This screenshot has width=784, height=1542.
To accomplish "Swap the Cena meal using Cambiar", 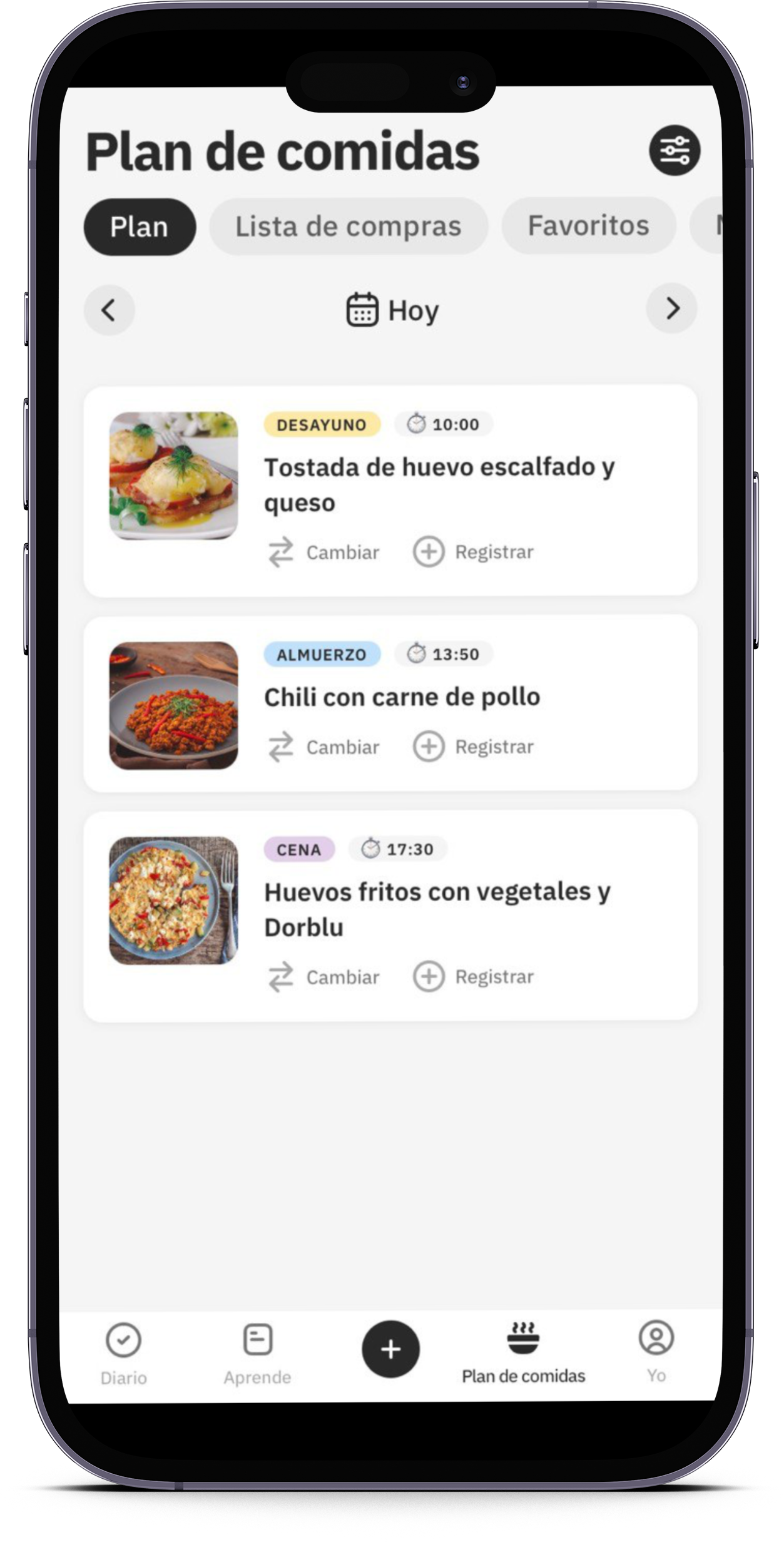I will point(324,978).
